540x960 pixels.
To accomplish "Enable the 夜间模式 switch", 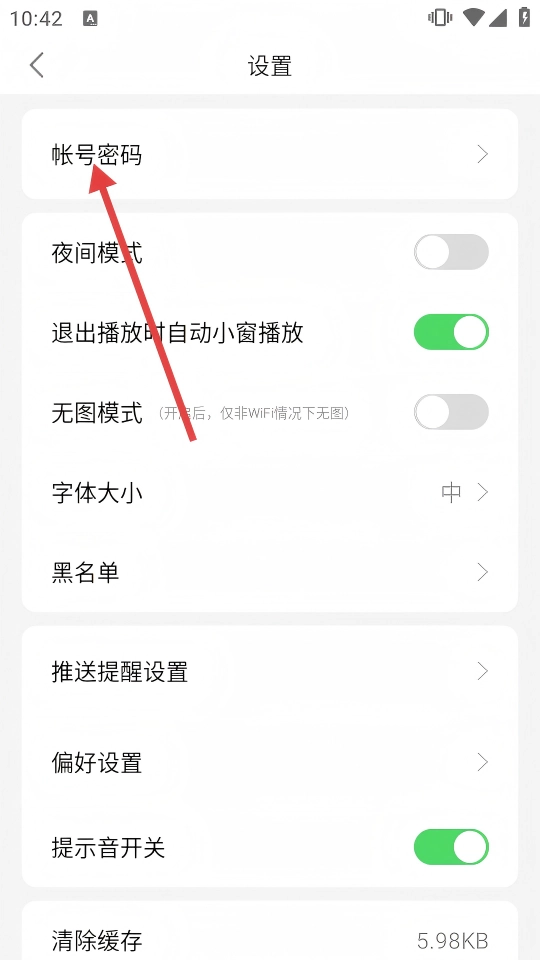I will point(451,252).
